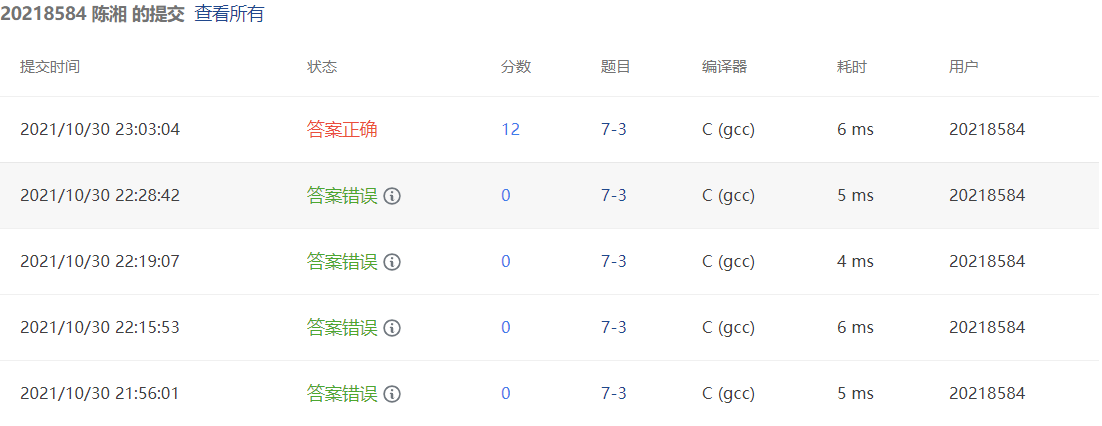The image size is (1102, 426).
Task: Open score 0 of the 22:15:53 submission
Action: tap(505, 328)
